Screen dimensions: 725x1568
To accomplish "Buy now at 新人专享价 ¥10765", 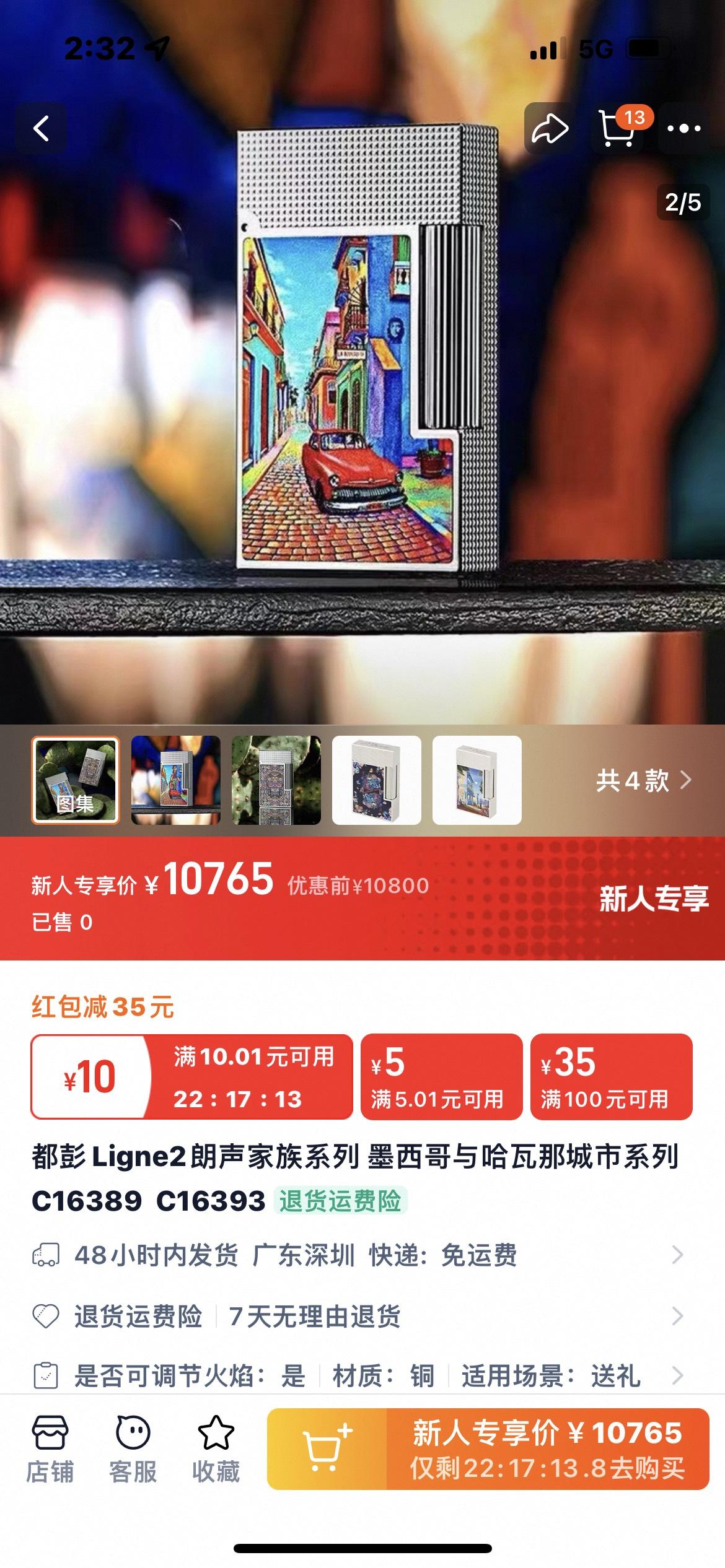I will (547, 1449).
